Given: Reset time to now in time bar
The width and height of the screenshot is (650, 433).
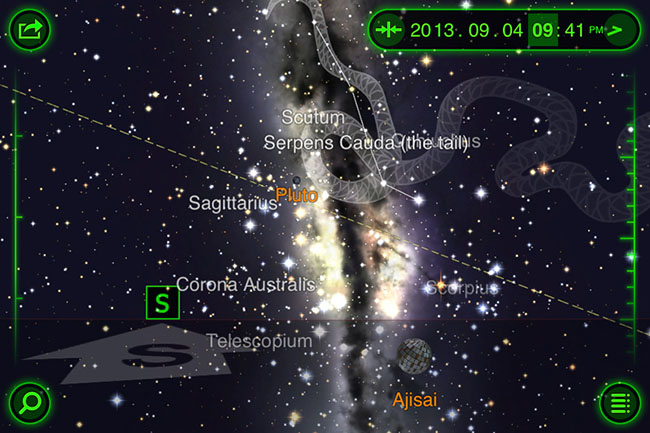Looking at the screenshot, I should pyautogui.click(x=388, y=30).
